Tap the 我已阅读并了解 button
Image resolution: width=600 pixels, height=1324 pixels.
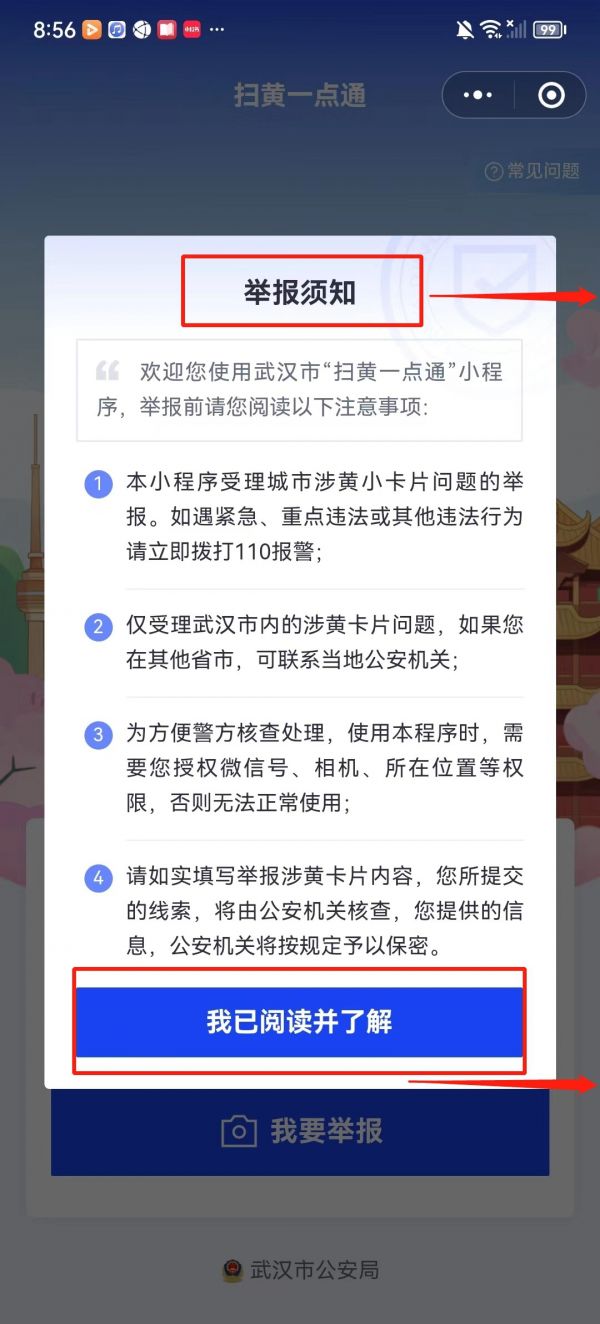tap(299, 1022)
